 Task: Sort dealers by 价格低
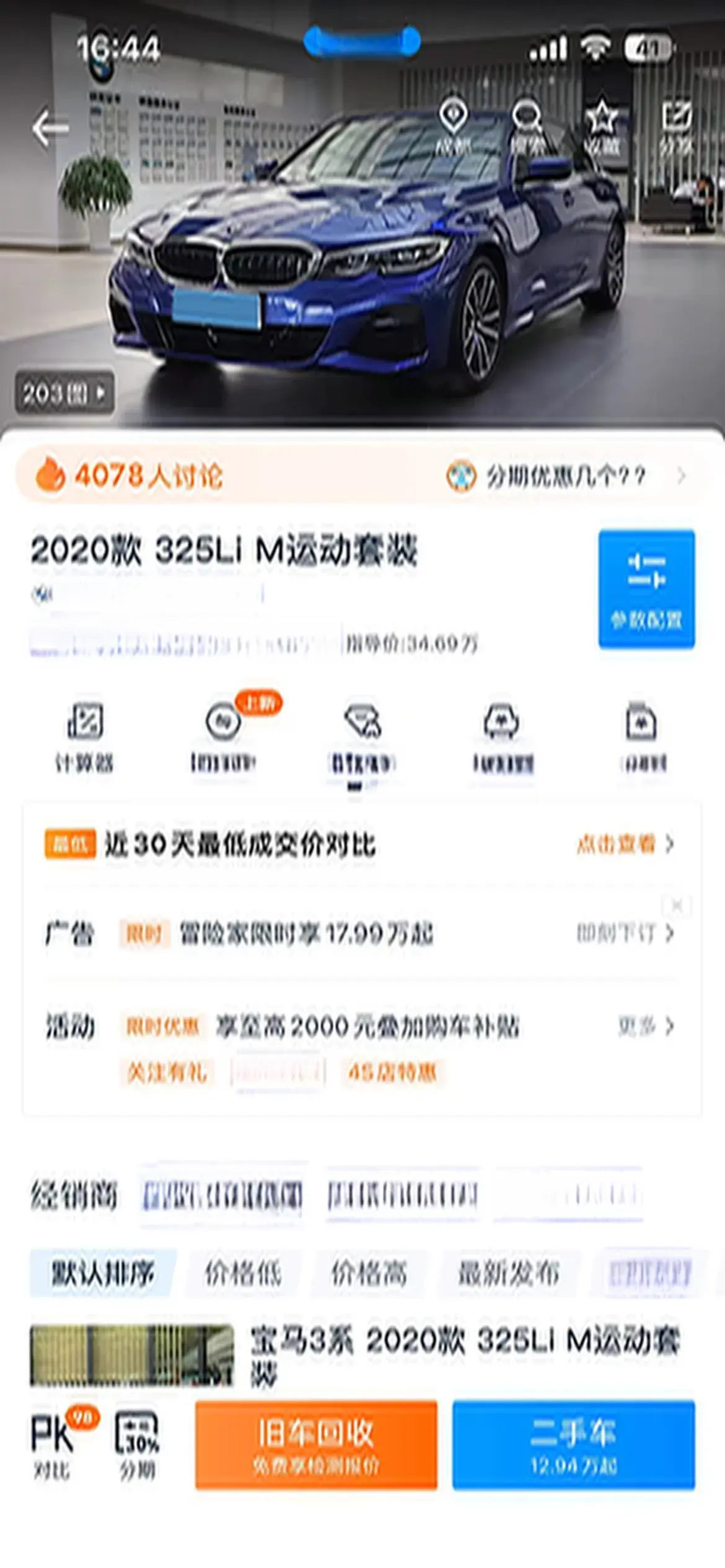tap(243, 1274)
